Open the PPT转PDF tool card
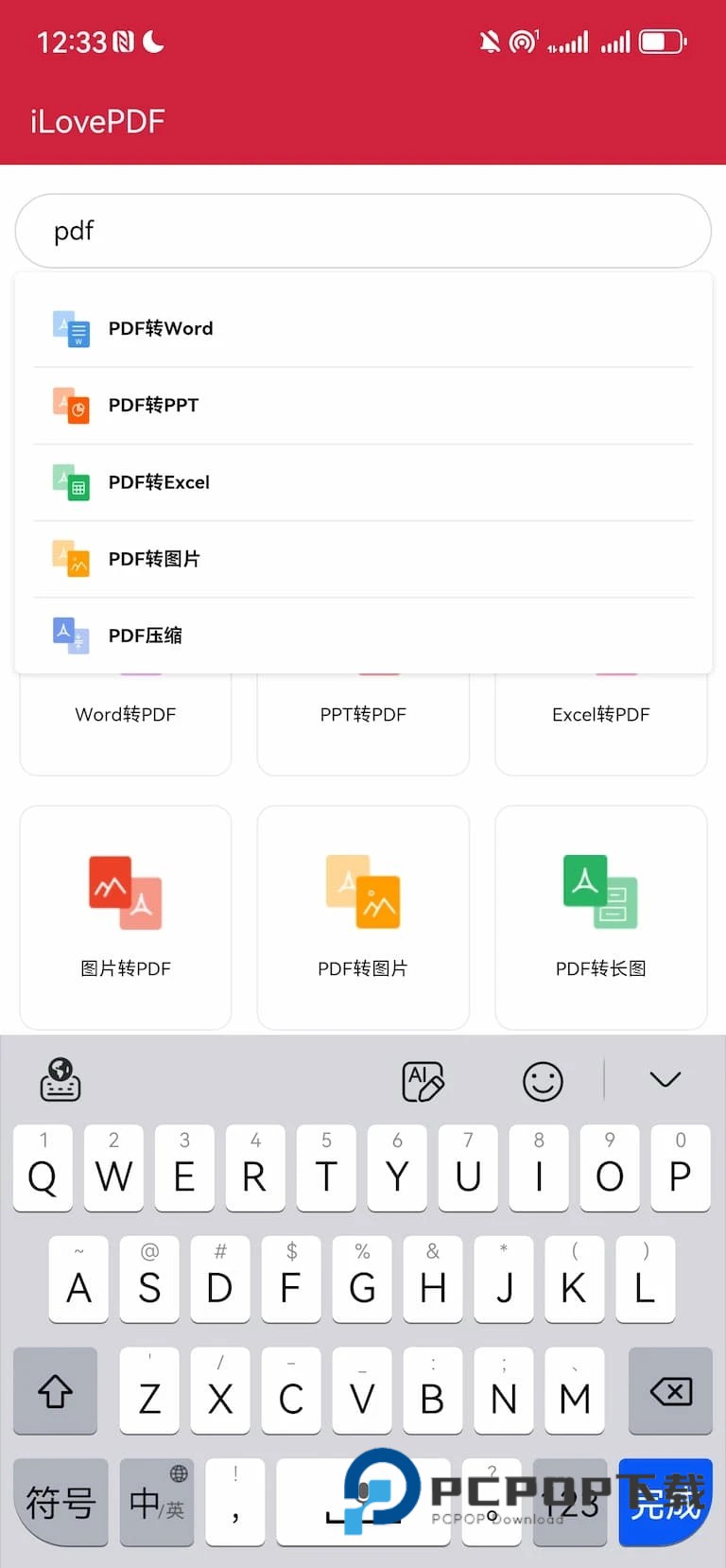Image resolution: width=726 pixels, height=1568 pixels. 363,714
